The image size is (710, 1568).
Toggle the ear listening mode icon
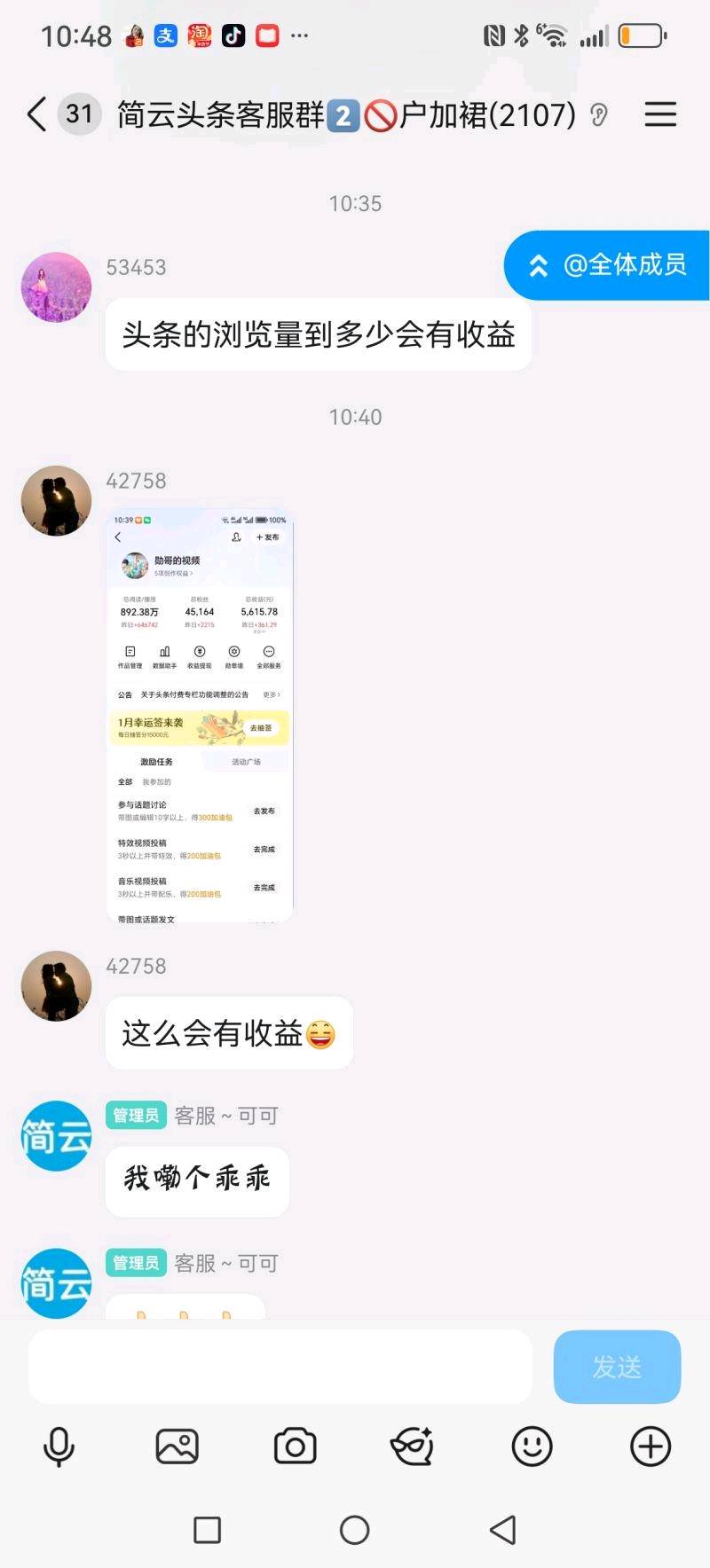(599, 115)
